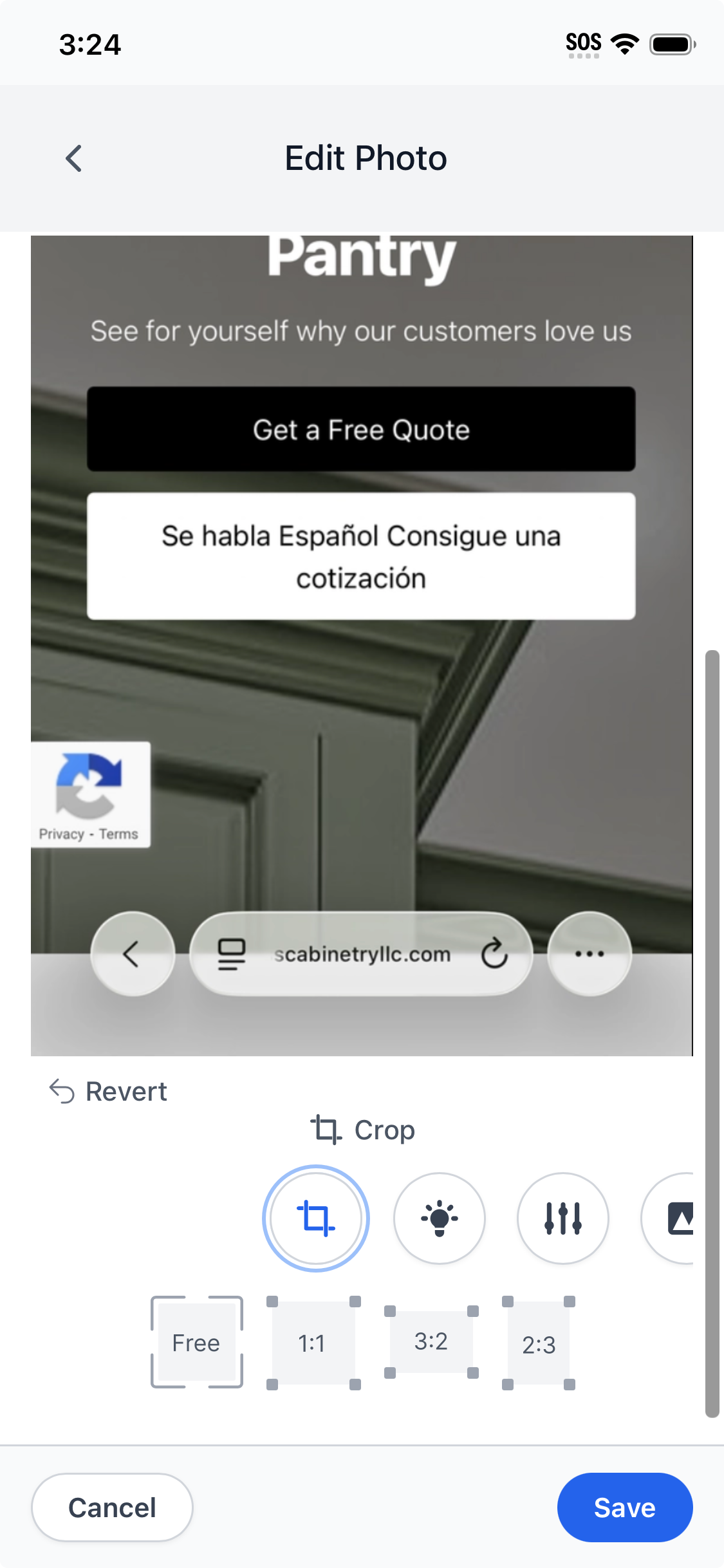This screenshot has height=1568, width=724.
Task: Open the brightness adjustment tool
Action: [x=439, y=1218]
